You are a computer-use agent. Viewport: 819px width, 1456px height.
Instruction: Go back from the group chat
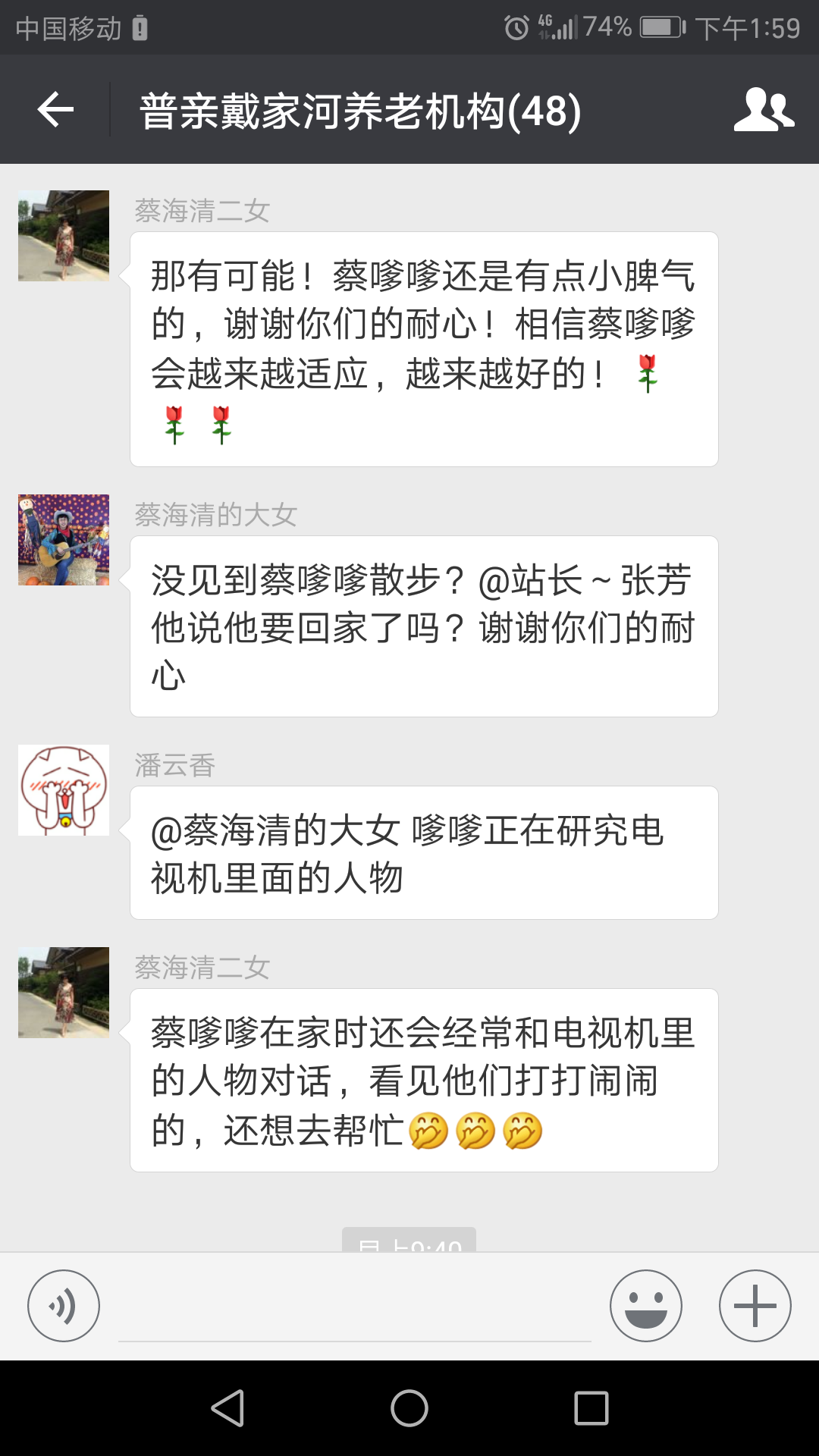tap(55, 110)
